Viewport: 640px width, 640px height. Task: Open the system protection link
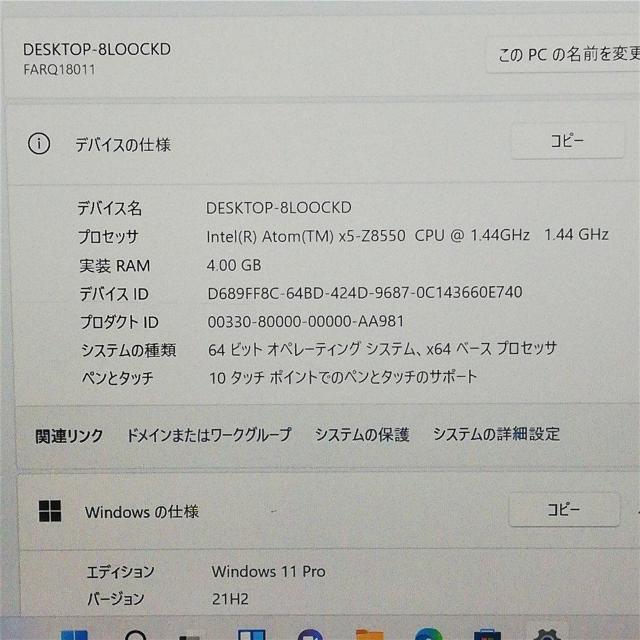[362, 434]
